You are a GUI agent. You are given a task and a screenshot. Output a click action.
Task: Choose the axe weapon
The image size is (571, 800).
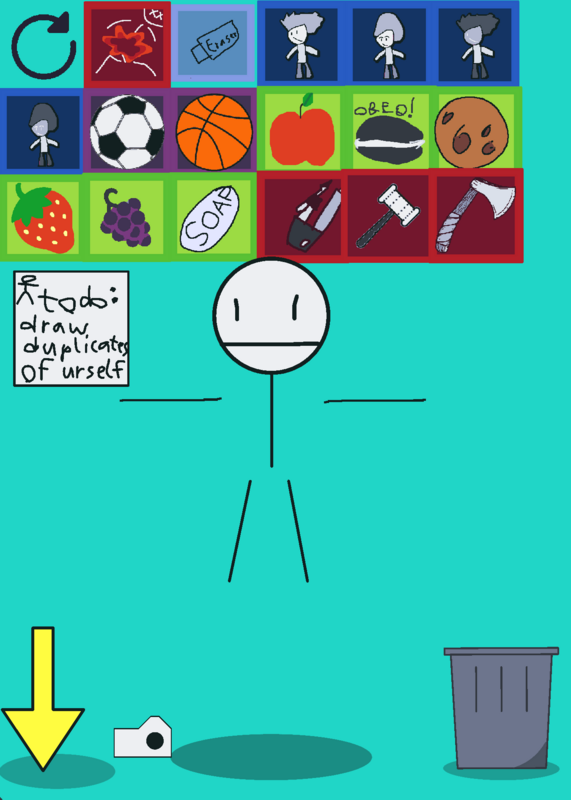[x=476, y=216]
